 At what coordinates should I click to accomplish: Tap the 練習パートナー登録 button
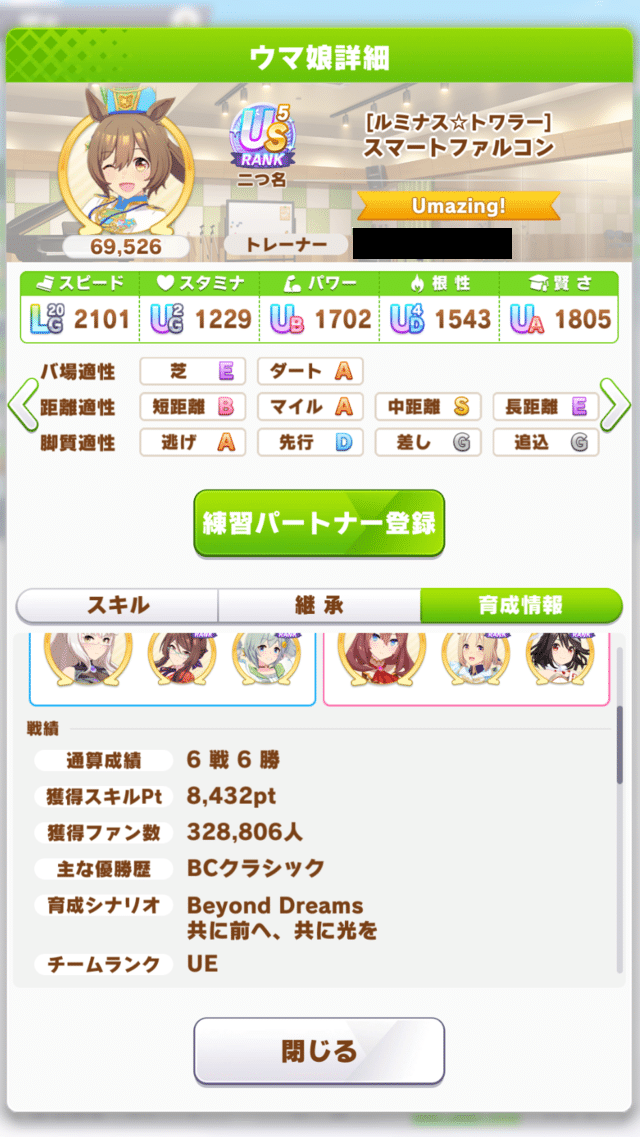coord(318,523)
